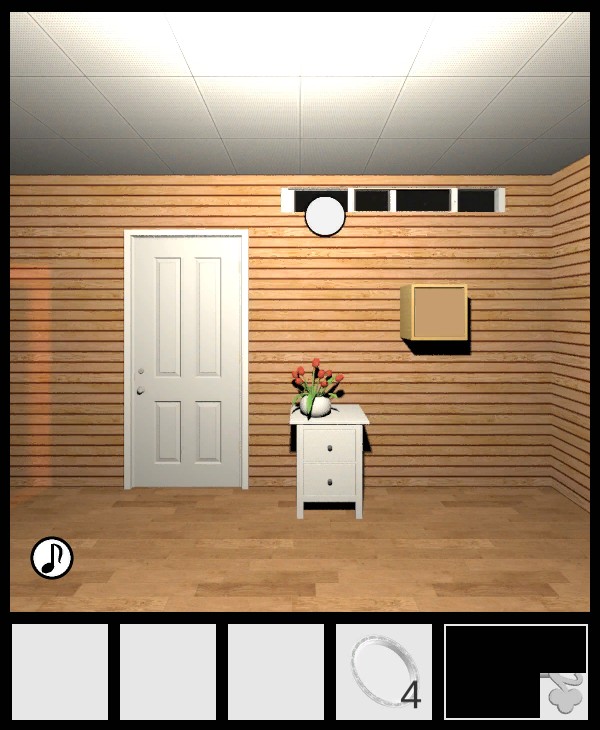Image resolution: width=600 pixels, height=730 pixels.
Task: Inspect the flower pot on the cabinet
Action: pos(316,392)
